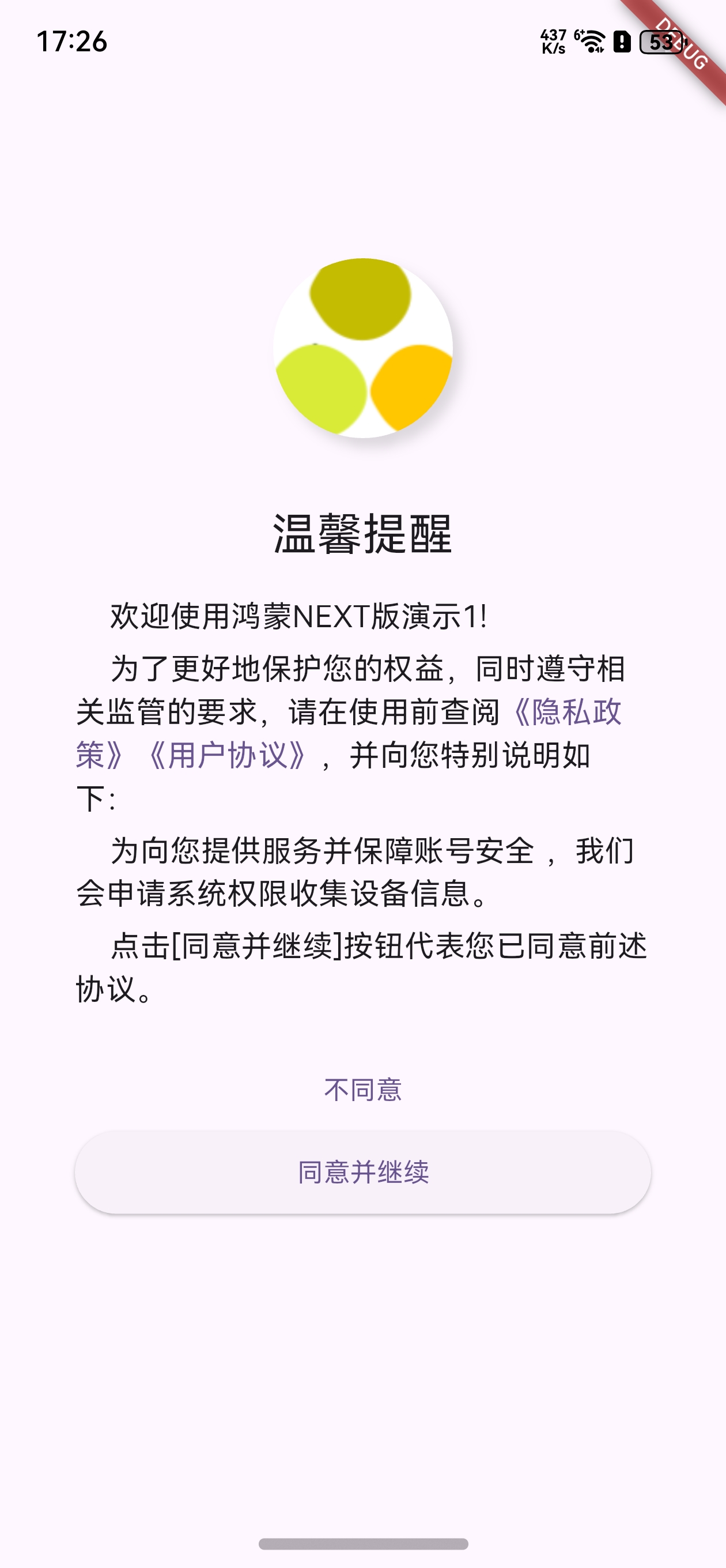726x1568 pixels.
Task: Tap 同意并继续 to accept and continue
Action: coord(362,1173)
